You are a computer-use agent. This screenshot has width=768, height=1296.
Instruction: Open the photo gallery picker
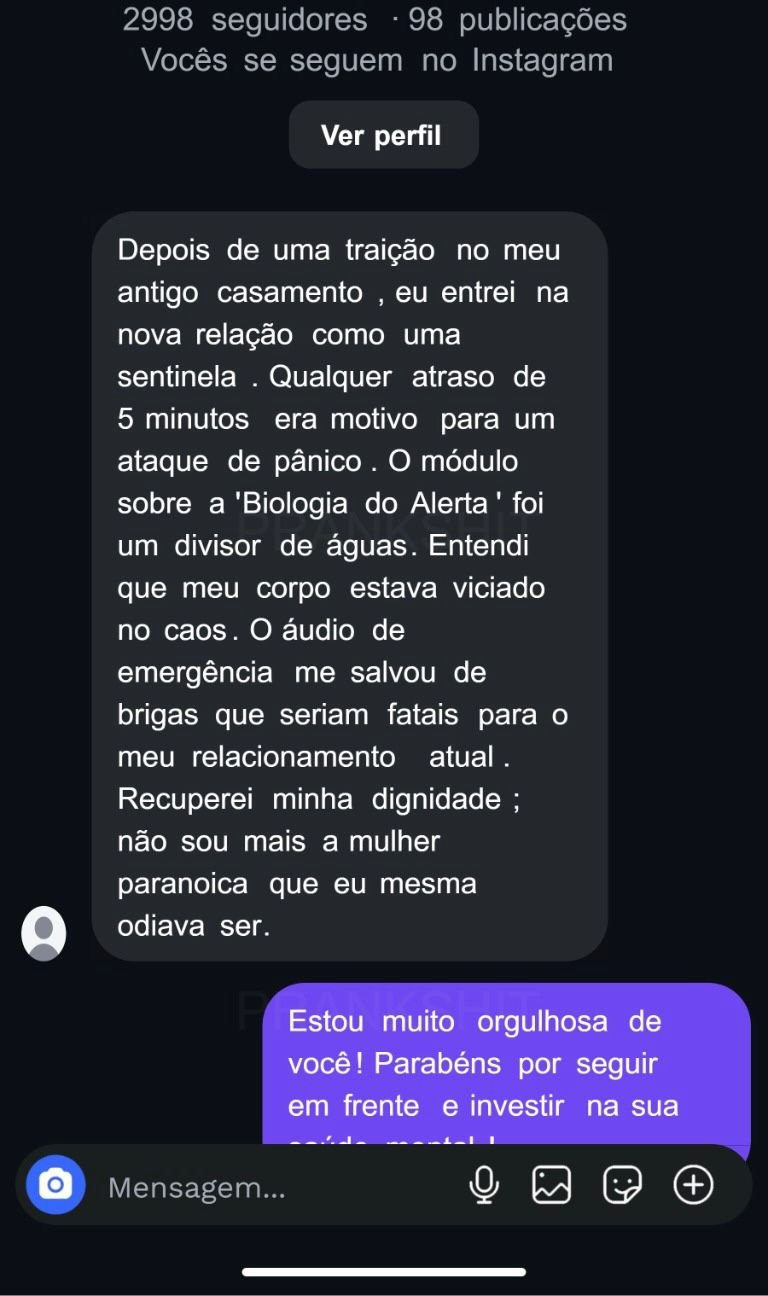coord(551,1186)
